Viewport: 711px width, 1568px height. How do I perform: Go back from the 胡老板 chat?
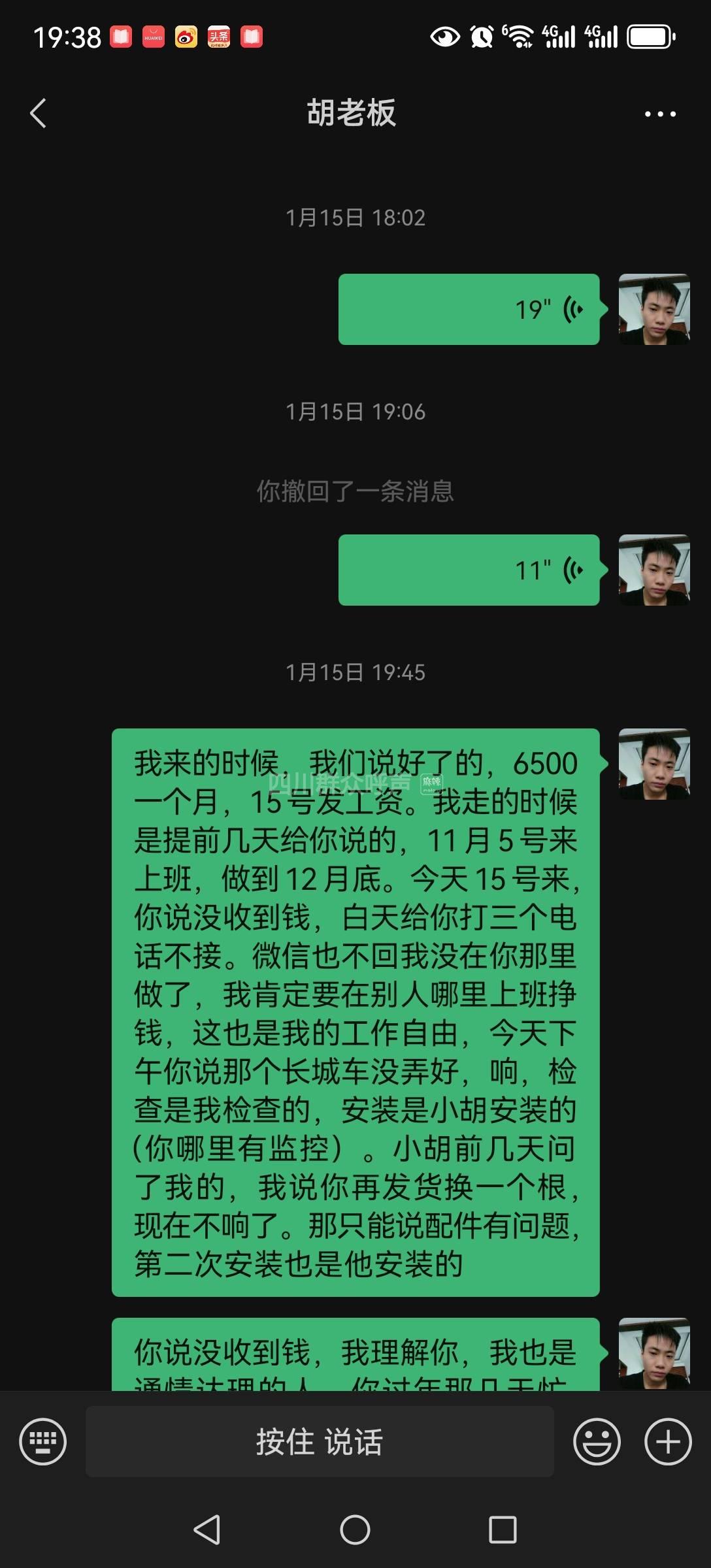(x=39, y=113)
